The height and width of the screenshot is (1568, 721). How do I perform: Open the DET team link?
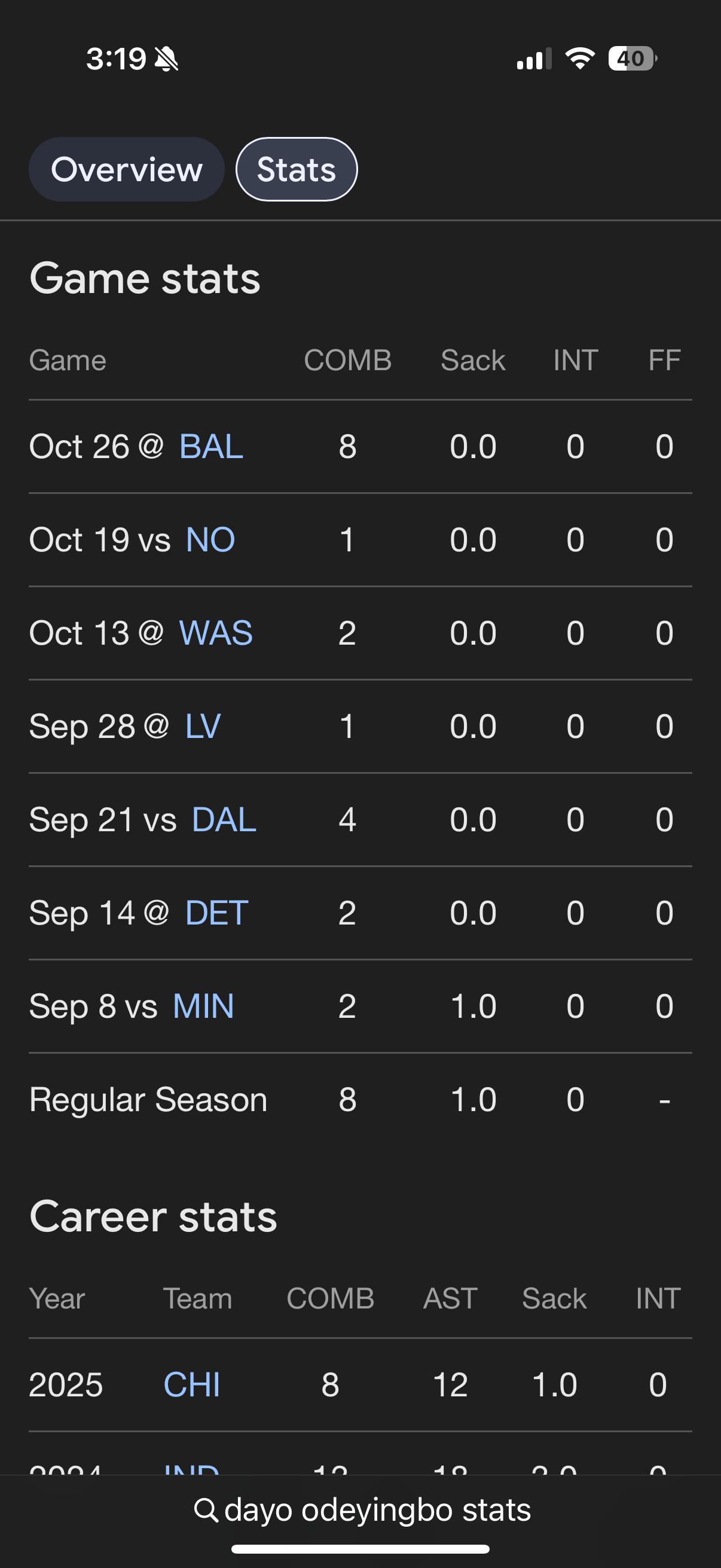tap(216, 913)
